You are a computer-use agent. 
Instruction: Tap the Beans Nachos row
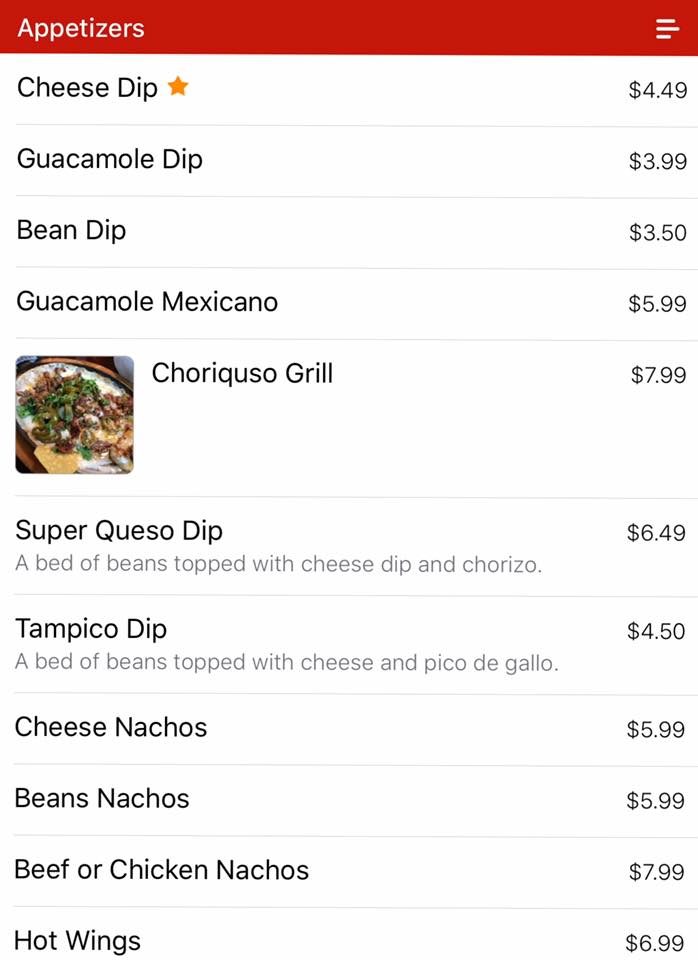102,798
